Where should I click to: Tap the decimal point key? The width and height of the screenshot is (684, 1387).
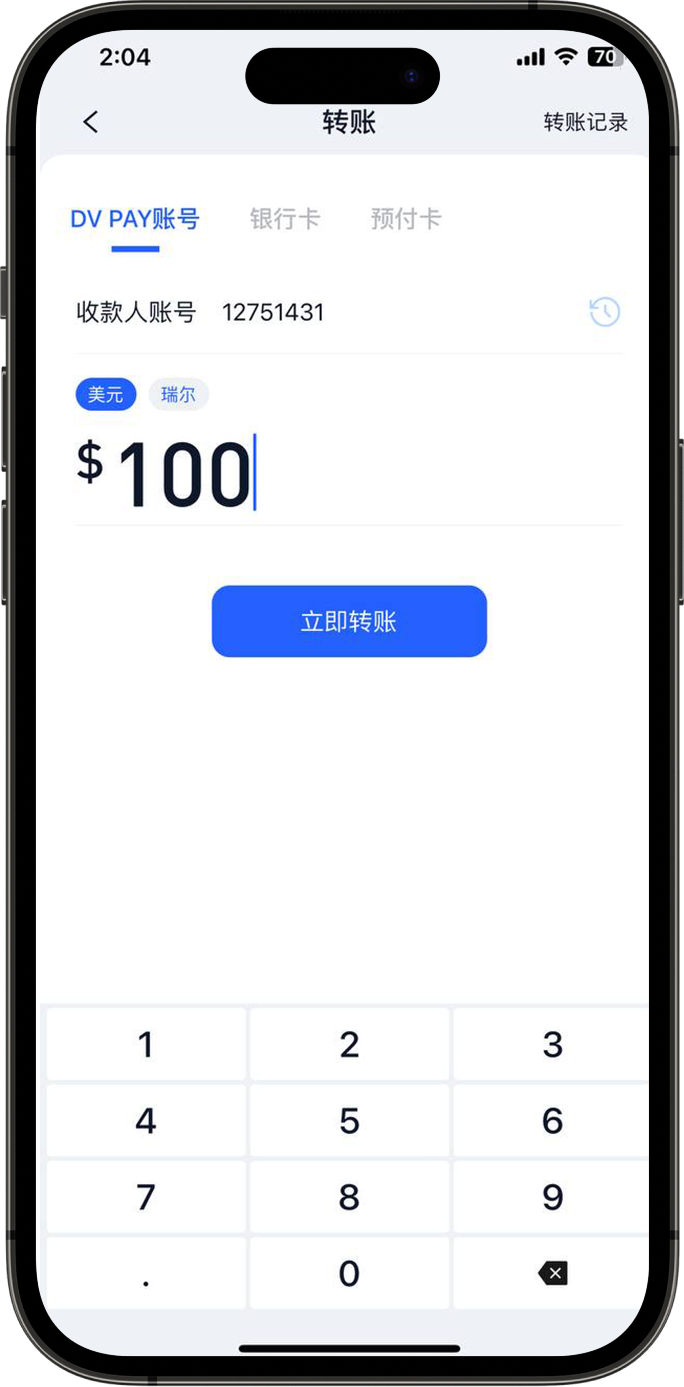tap(146, 1273)
